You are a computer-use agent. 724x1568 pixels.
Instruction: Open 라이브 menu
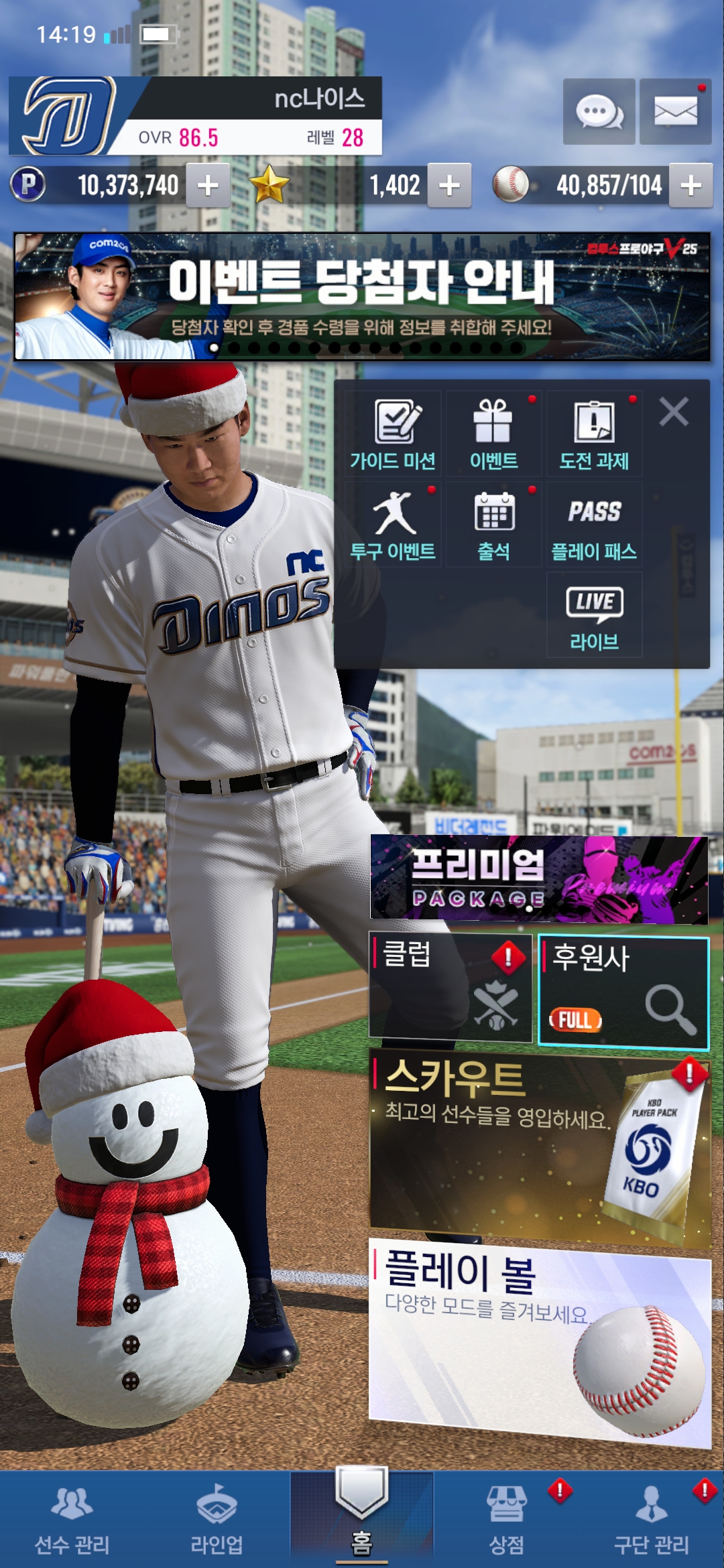(x=595, y=616)
